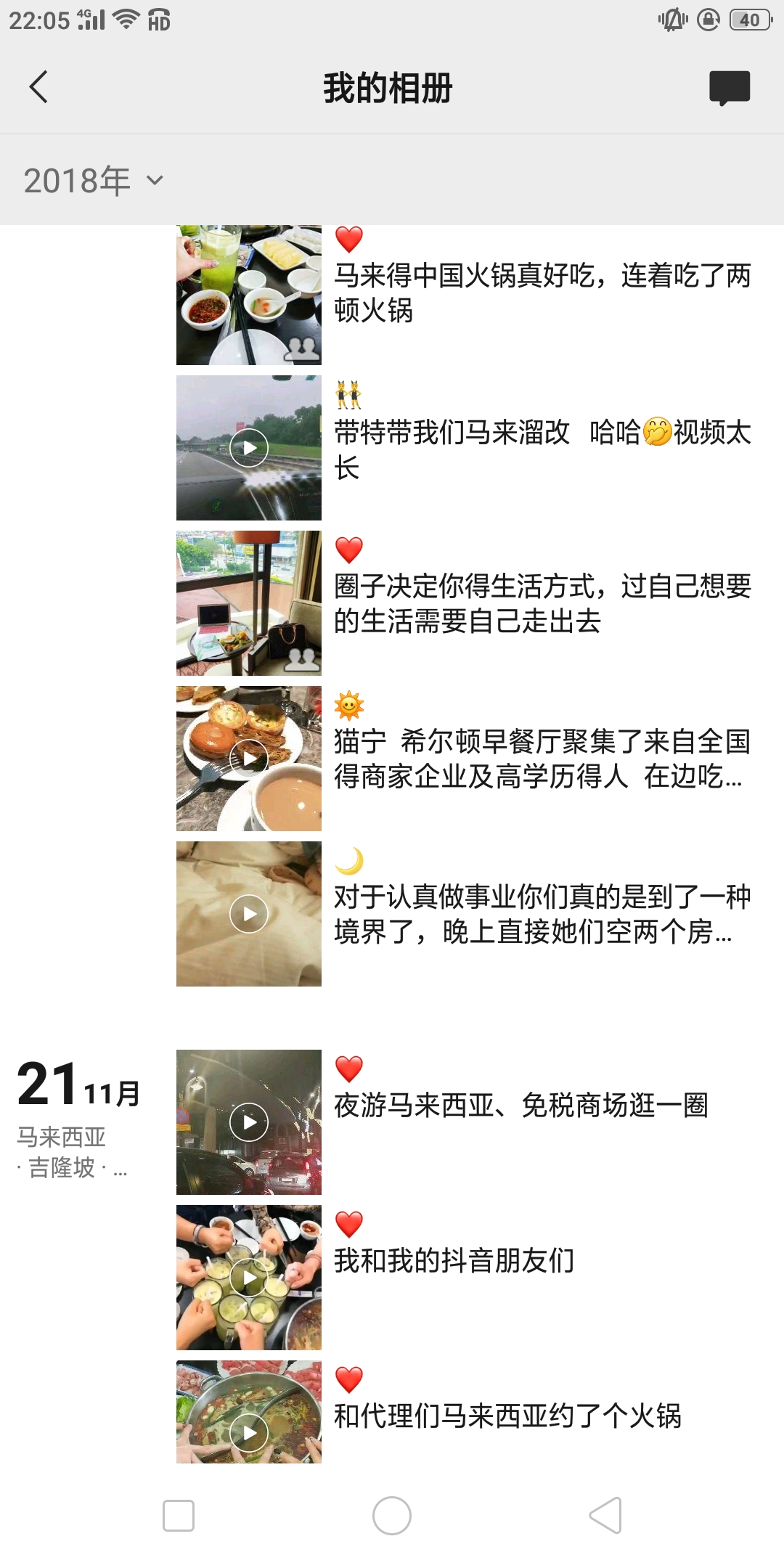
Task: Go back from 我的相册
Action: [38, 87]
